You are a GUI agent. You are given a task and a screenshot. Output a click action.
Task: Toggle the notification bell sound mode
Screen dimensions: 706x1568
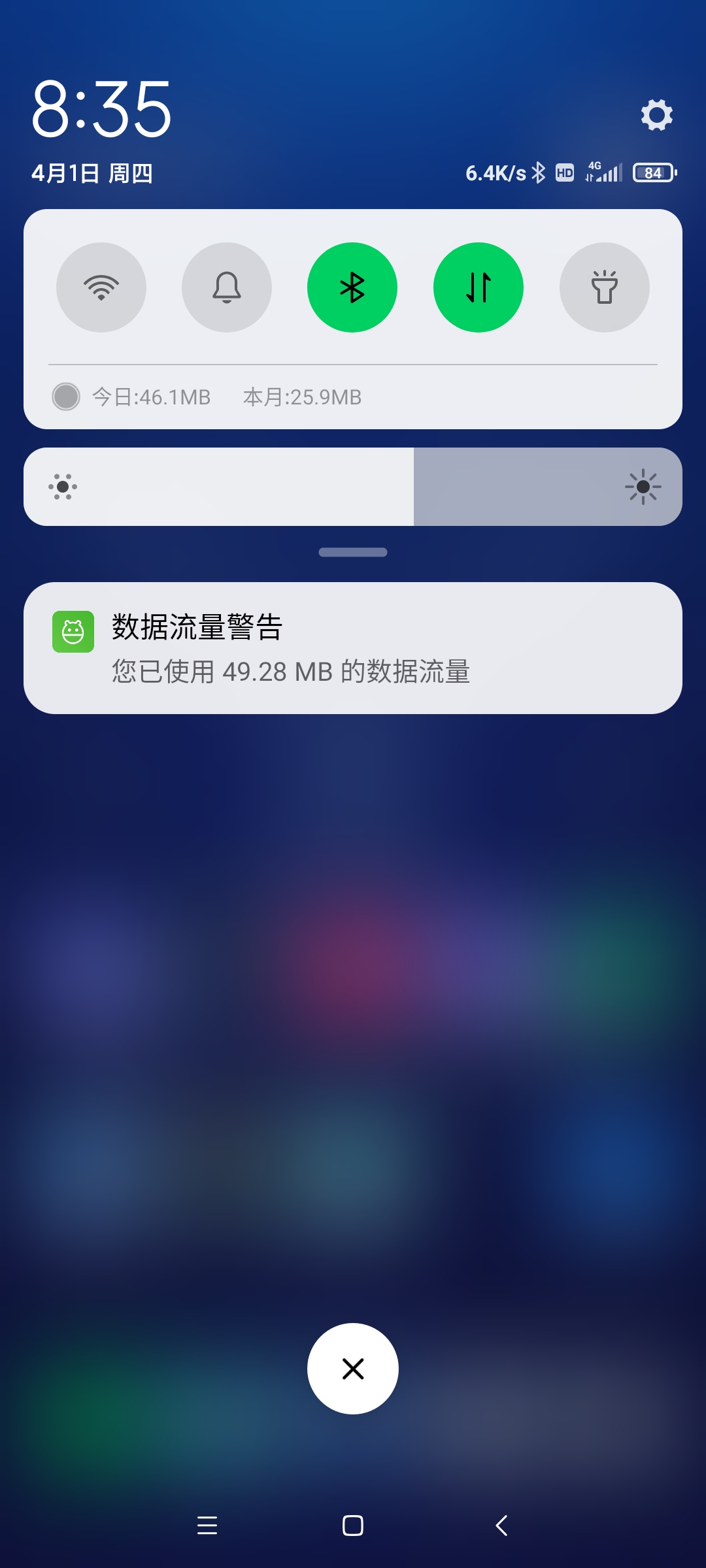(227, 287)
